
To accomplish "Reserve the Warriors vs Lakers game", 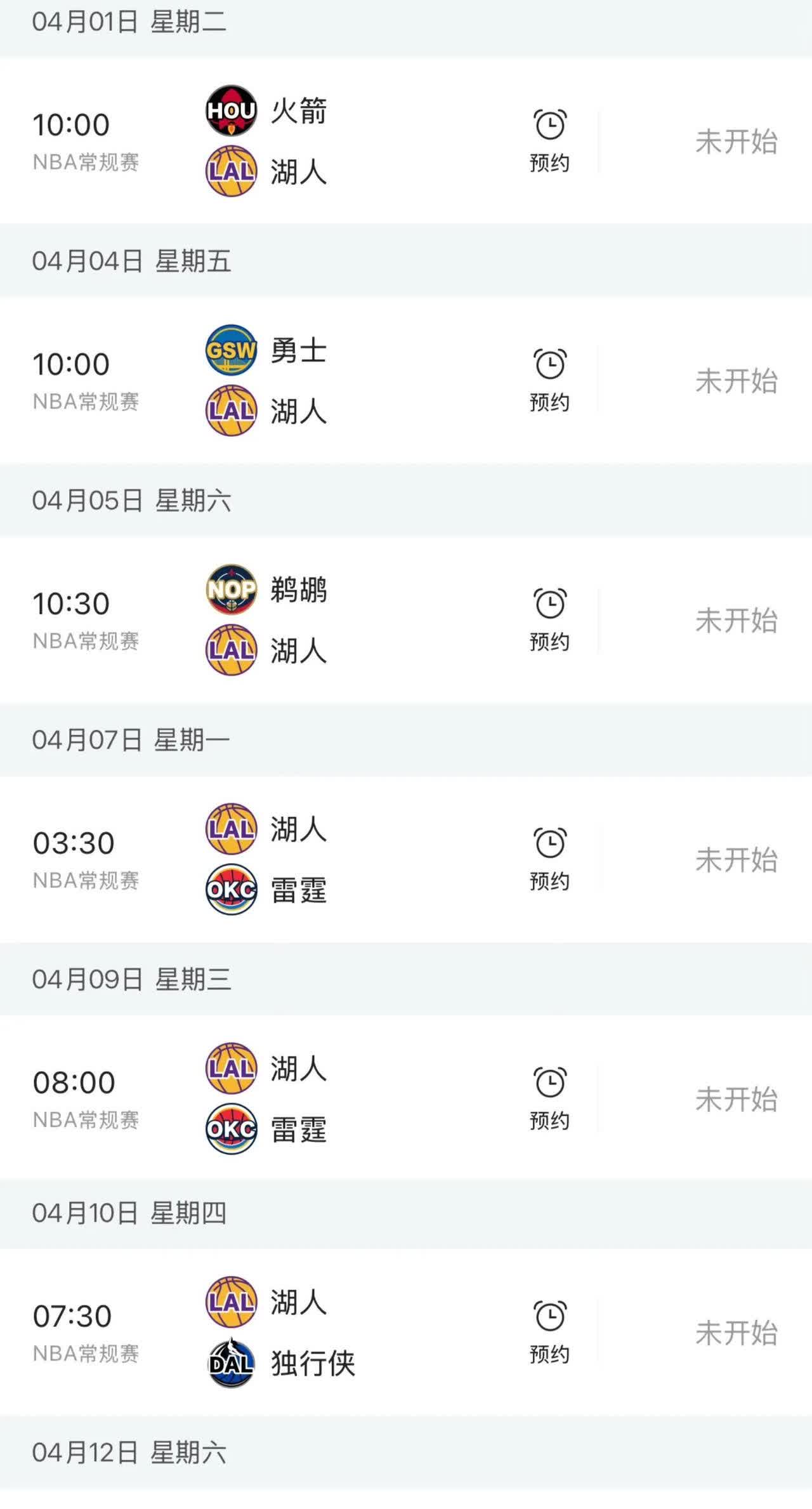I will tap(549, 380).
